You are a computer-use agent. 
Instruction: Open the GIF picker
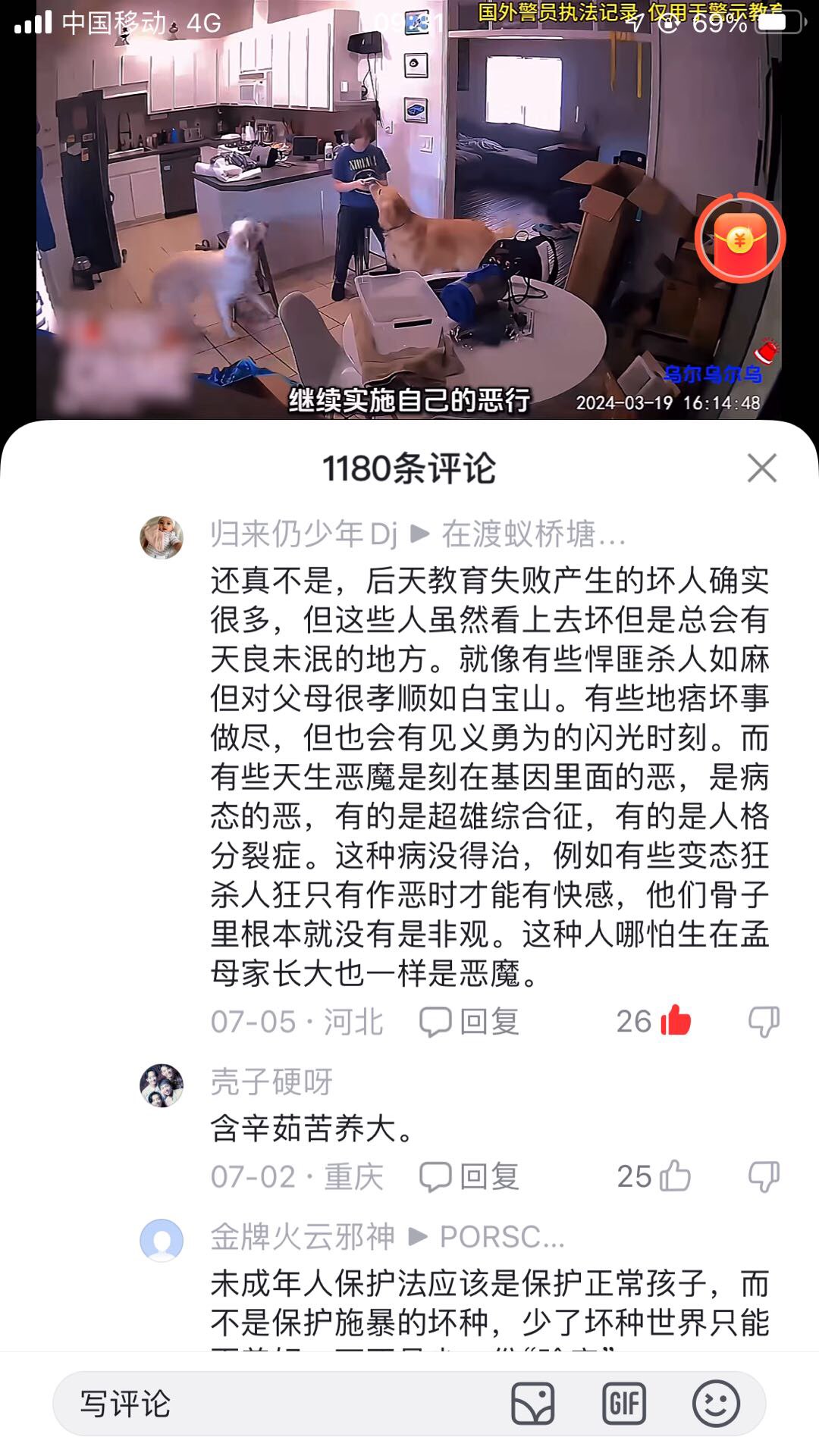(x=623, y=1404)
